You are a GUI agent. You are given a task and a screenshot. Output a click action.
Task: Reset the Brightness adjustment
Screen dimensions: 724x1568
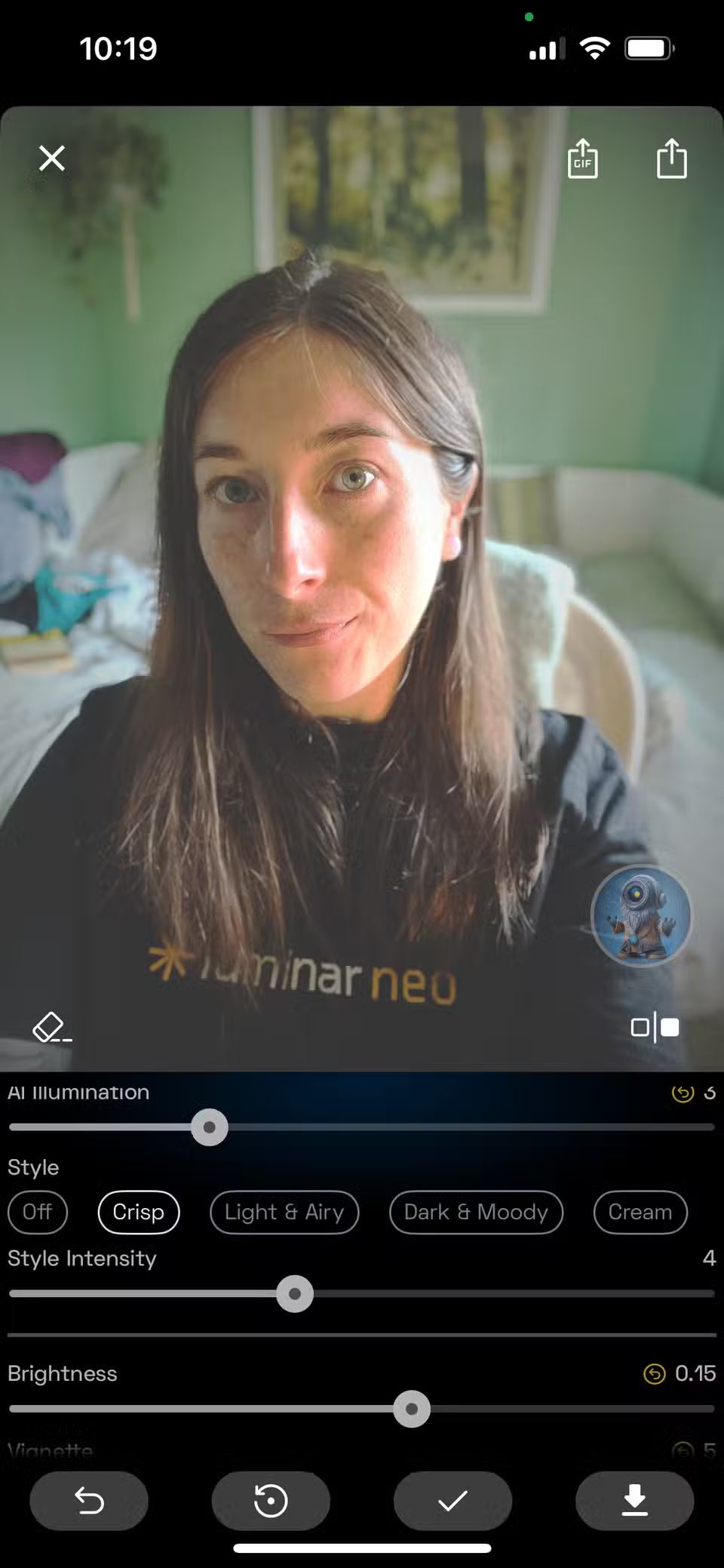tap(654, 1373)
